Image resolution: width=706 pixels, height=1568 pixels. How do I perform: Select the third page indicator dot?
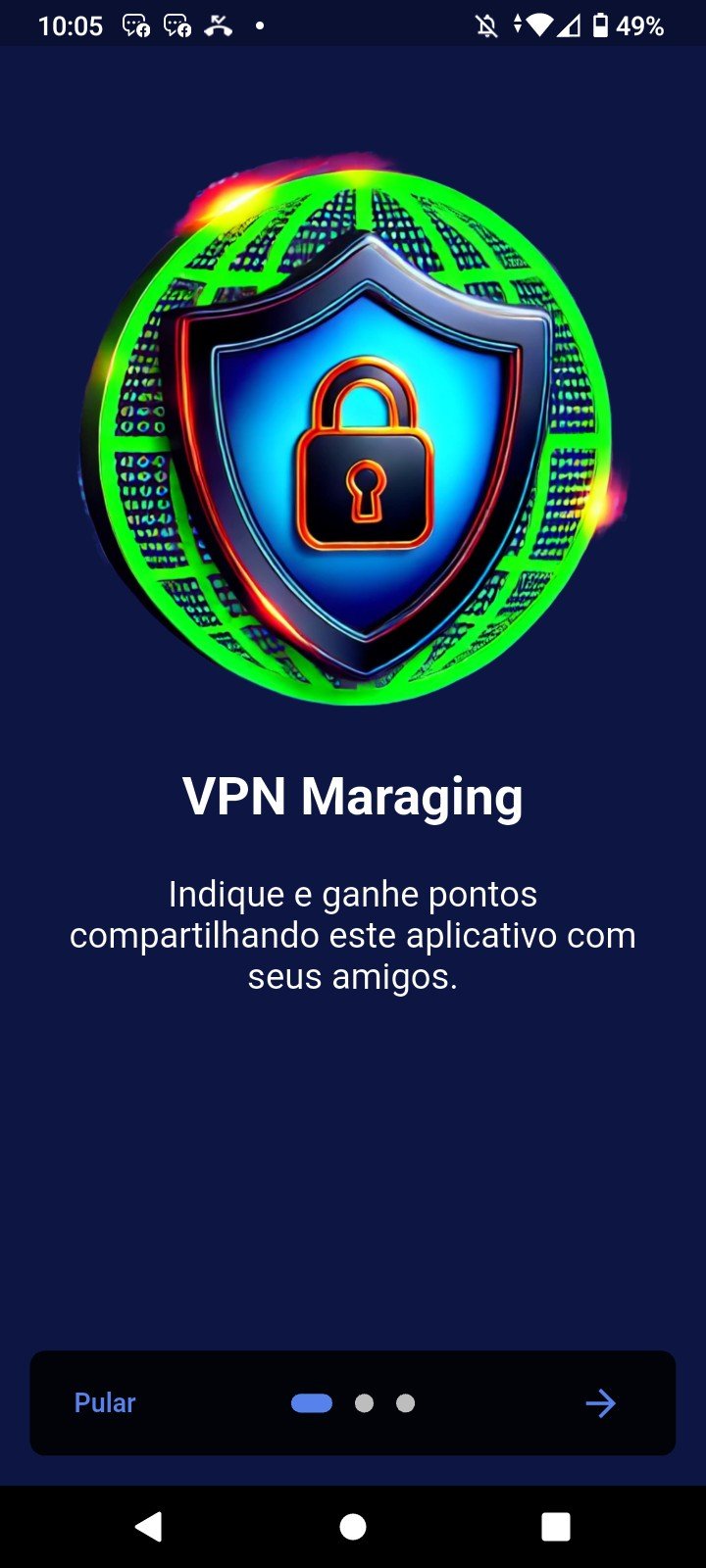pos(405,1403)
